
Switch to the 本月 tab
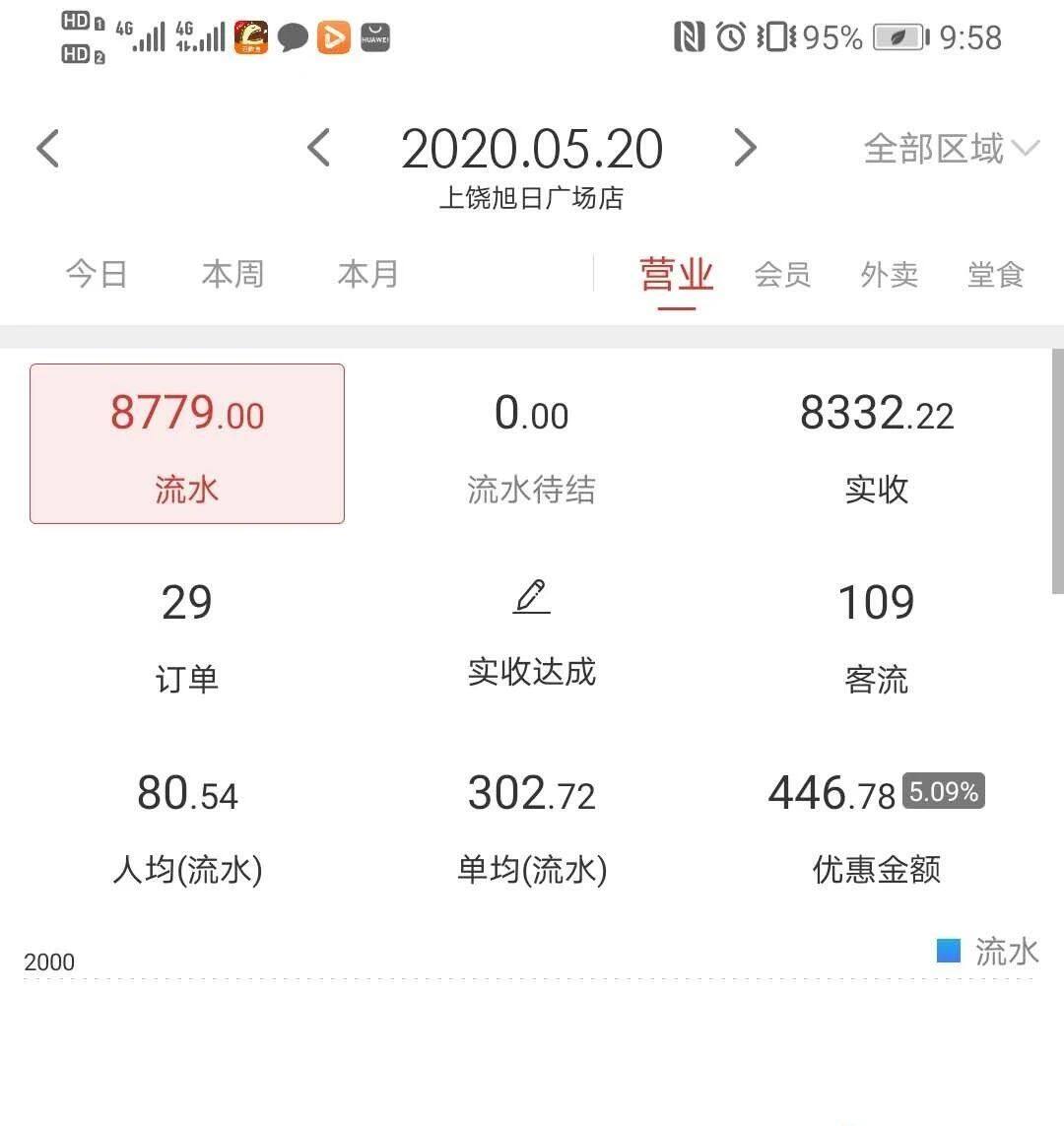(x=367, y=274)
